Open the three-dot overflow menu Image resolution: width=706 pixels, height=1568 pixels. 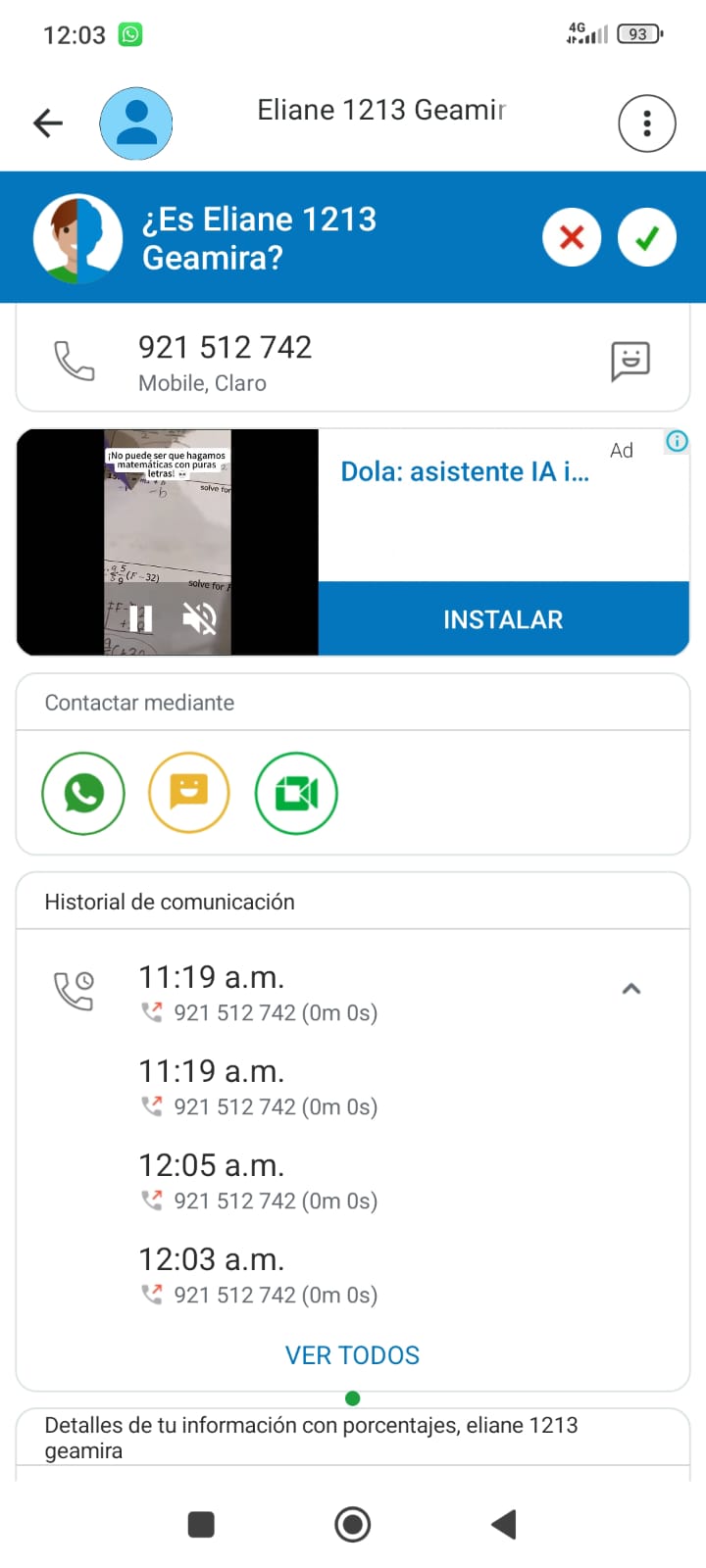click(x=646, y=123)
